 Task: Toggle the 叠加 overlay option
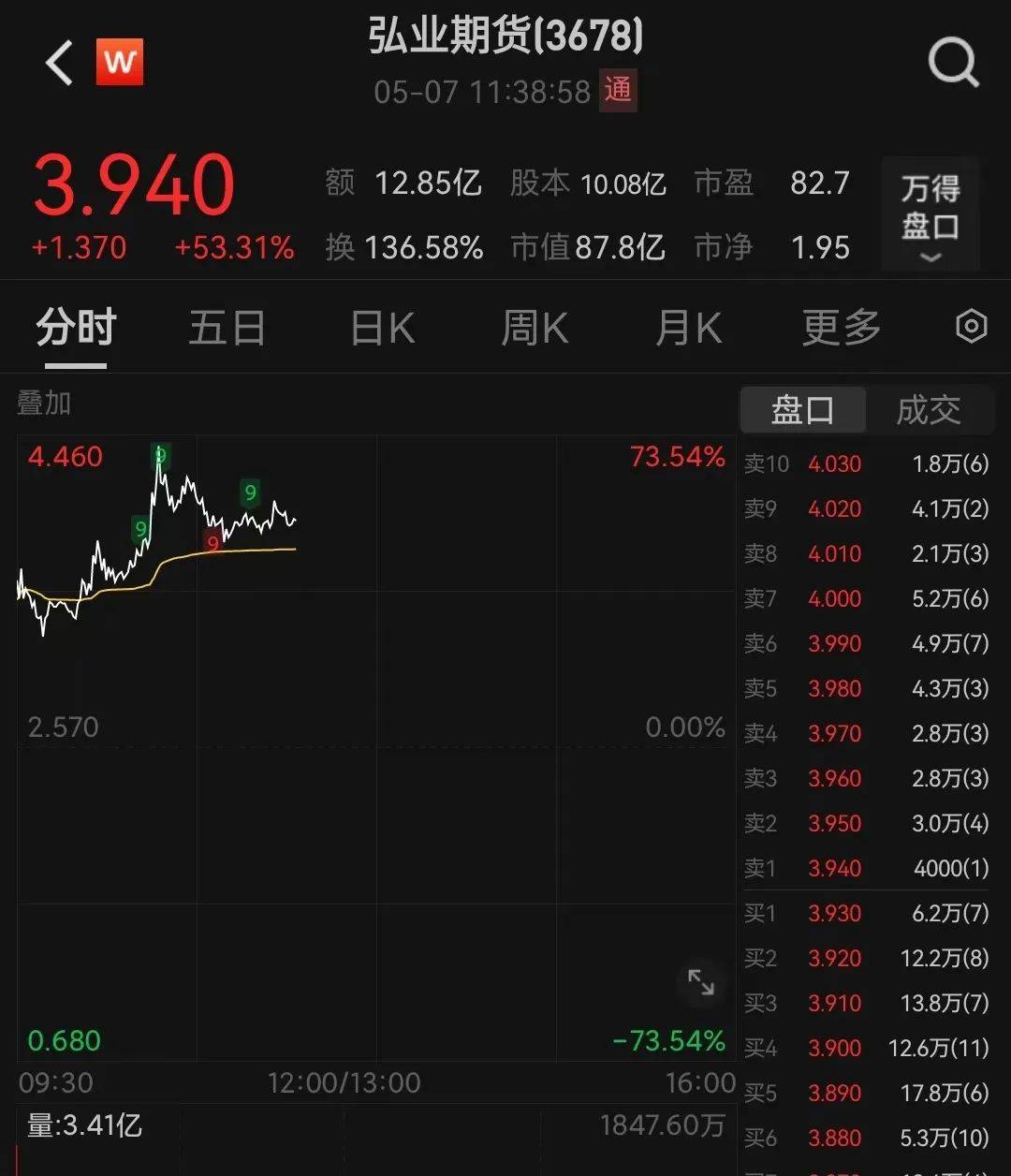pyautogui.click(x=43, y=404)
